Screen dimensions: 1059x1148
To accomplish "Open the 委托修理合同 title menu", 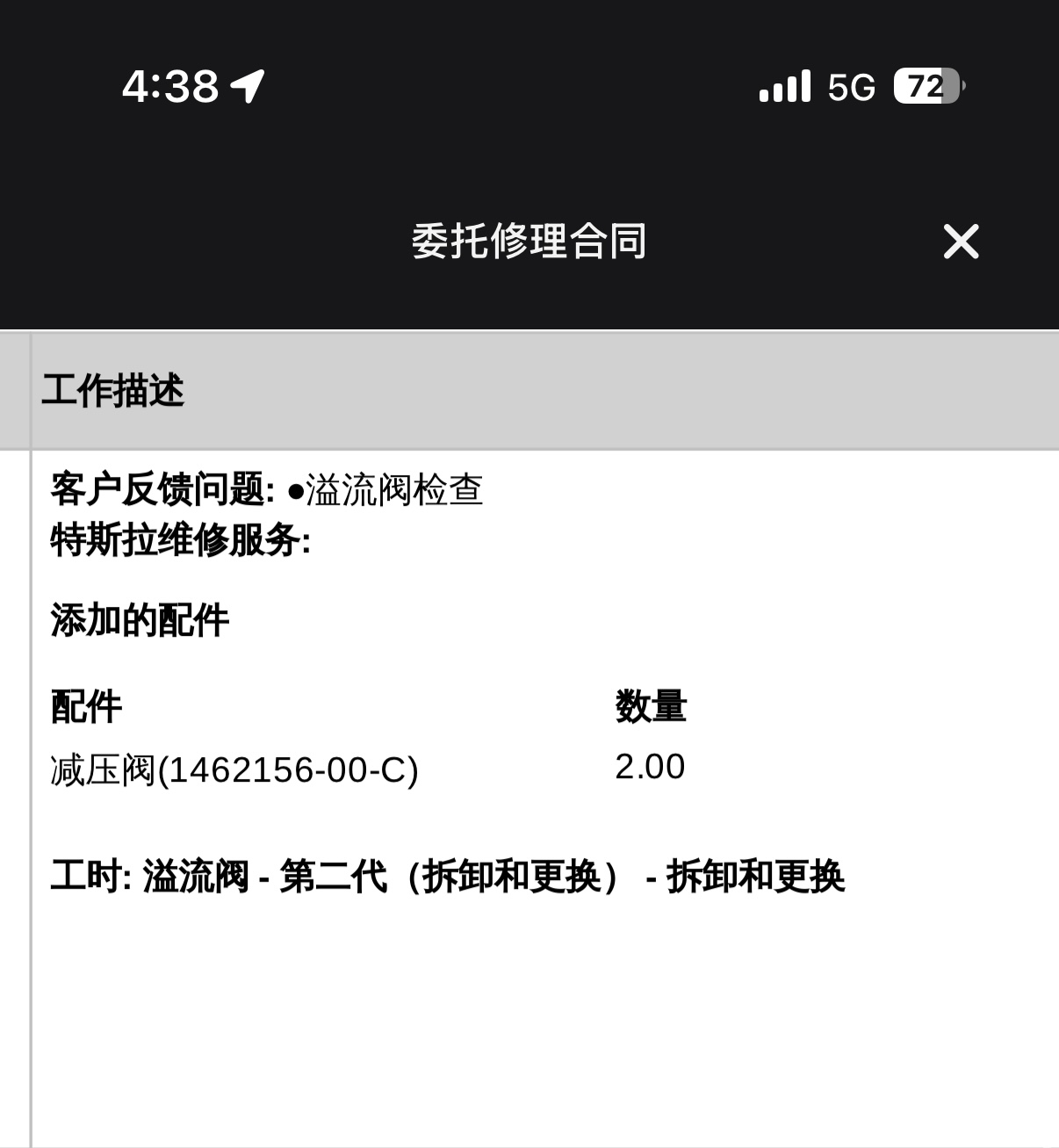I will point(529,243).
